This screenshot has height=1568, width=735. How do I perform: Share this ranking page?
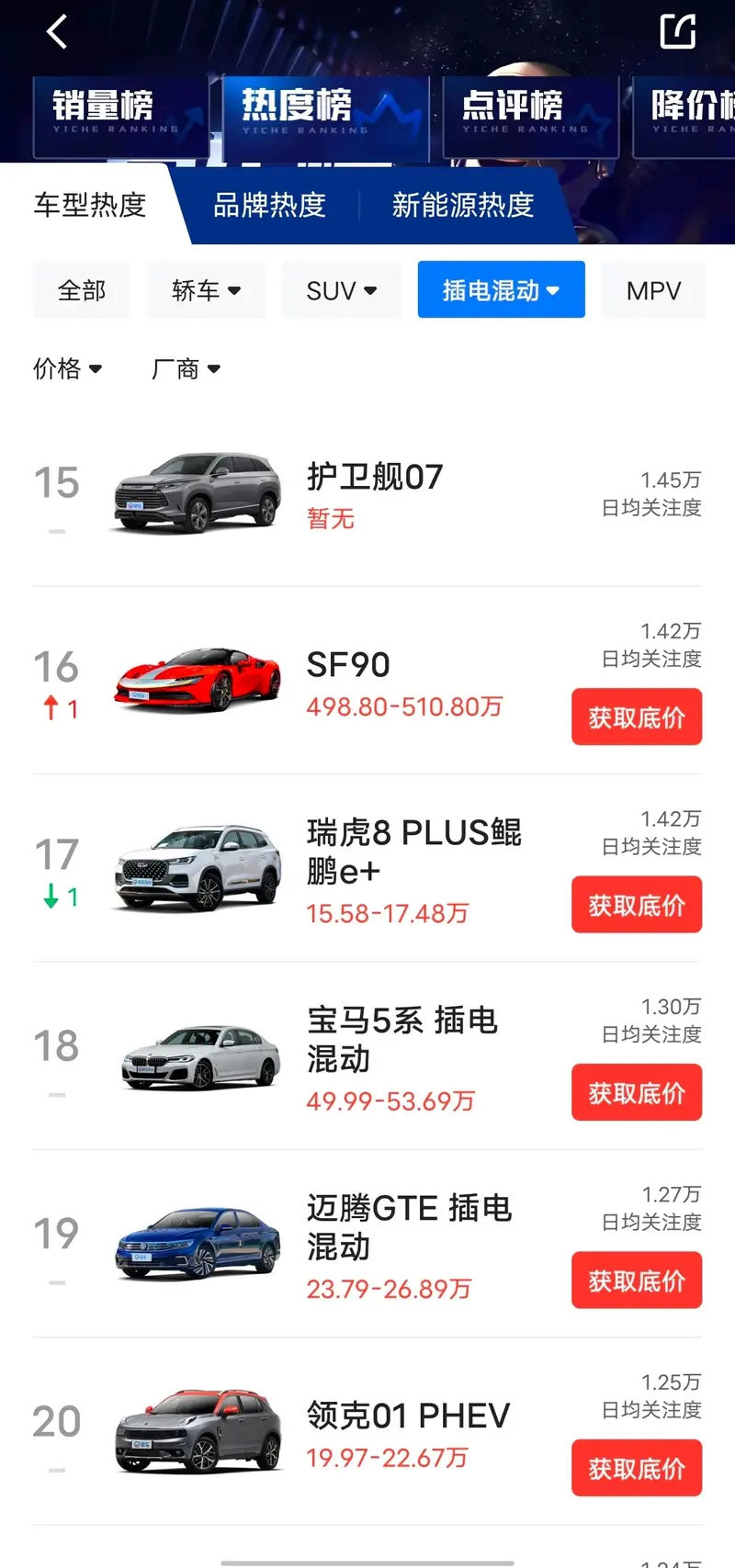[x=678, y=32]
